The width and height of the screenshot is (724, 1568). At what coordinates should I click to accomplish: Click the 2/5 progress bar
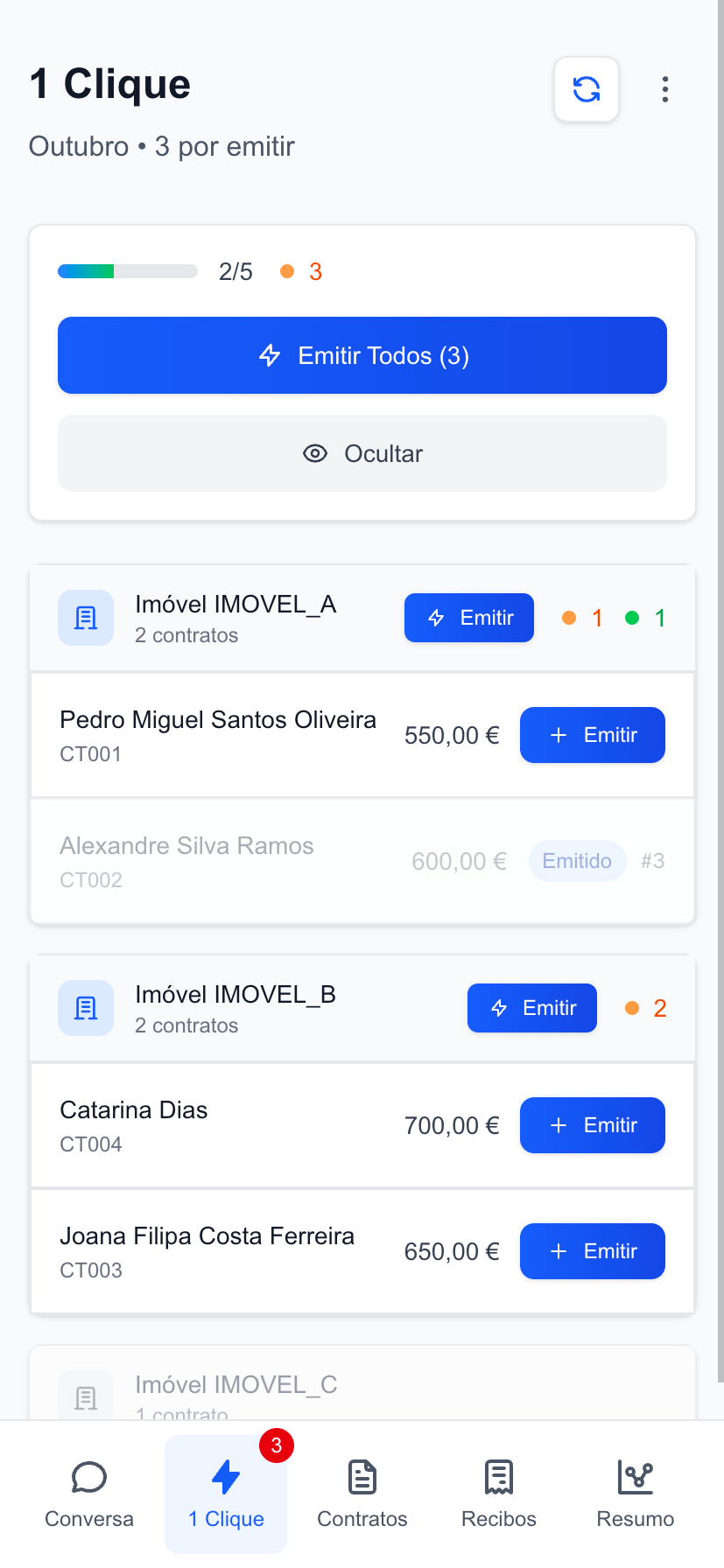127,271
